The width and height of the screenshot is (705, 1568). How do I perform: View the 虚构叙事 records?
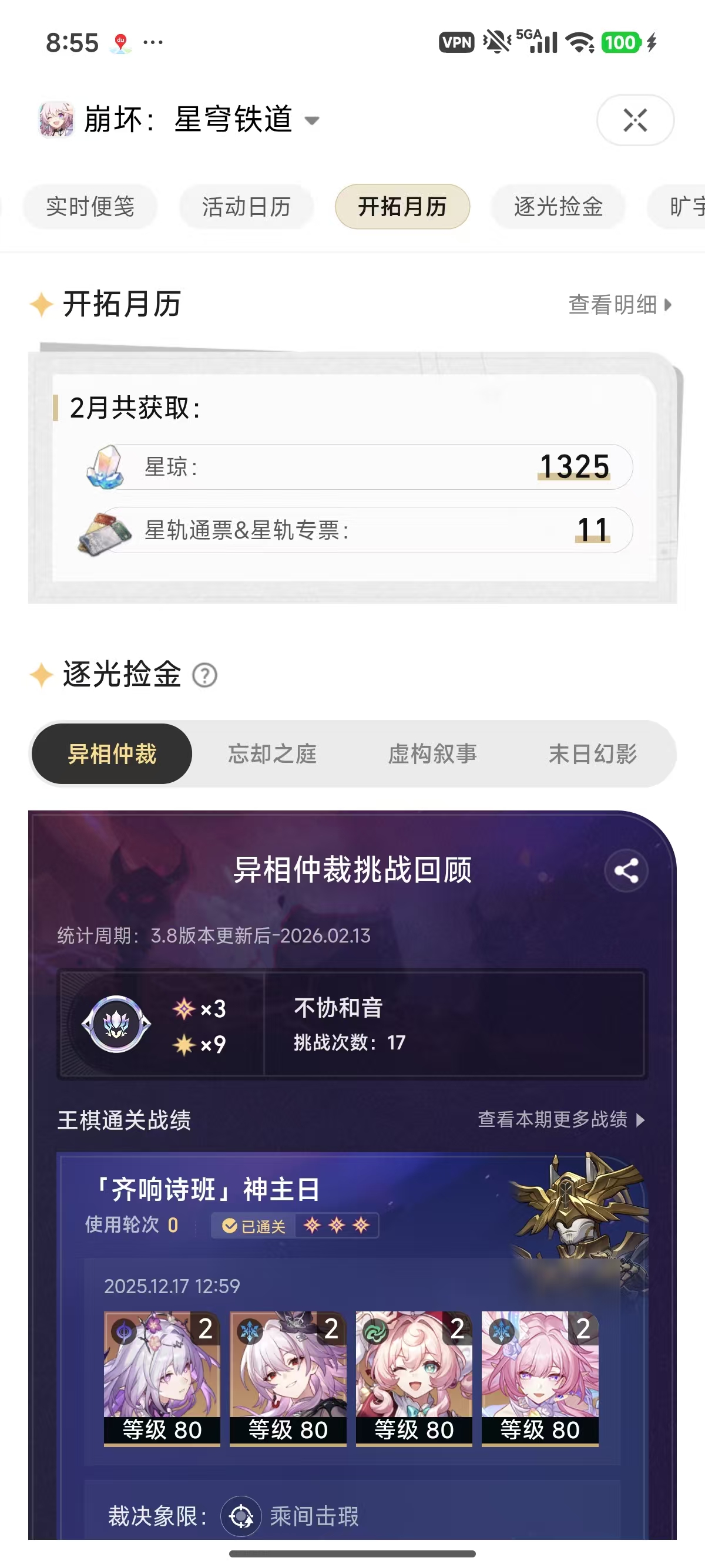click(432, 753)
